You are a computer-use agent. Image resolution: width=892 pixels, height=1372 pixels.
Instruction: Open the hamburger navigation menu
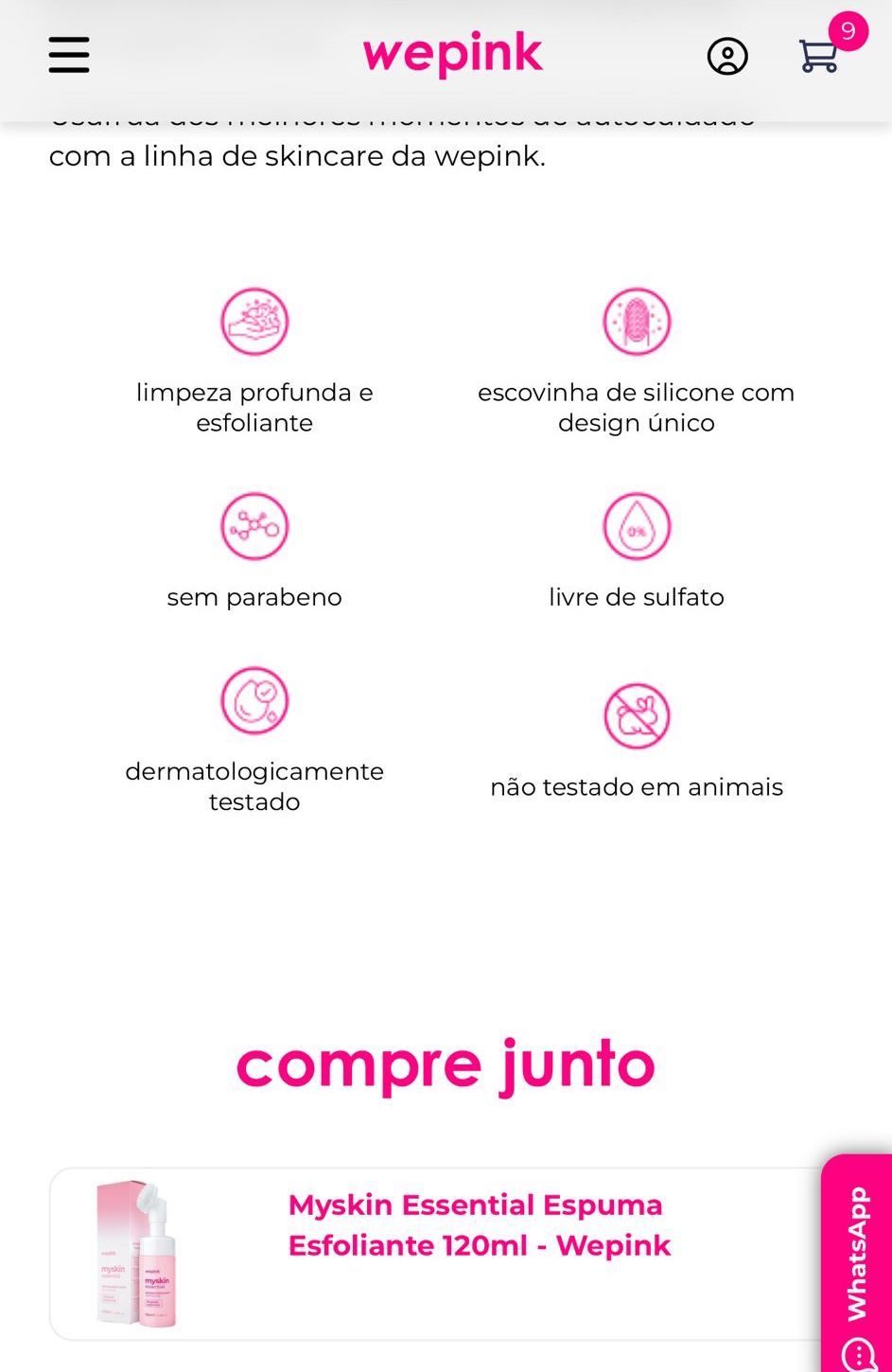pyautogui.click(x=68, y=55)
